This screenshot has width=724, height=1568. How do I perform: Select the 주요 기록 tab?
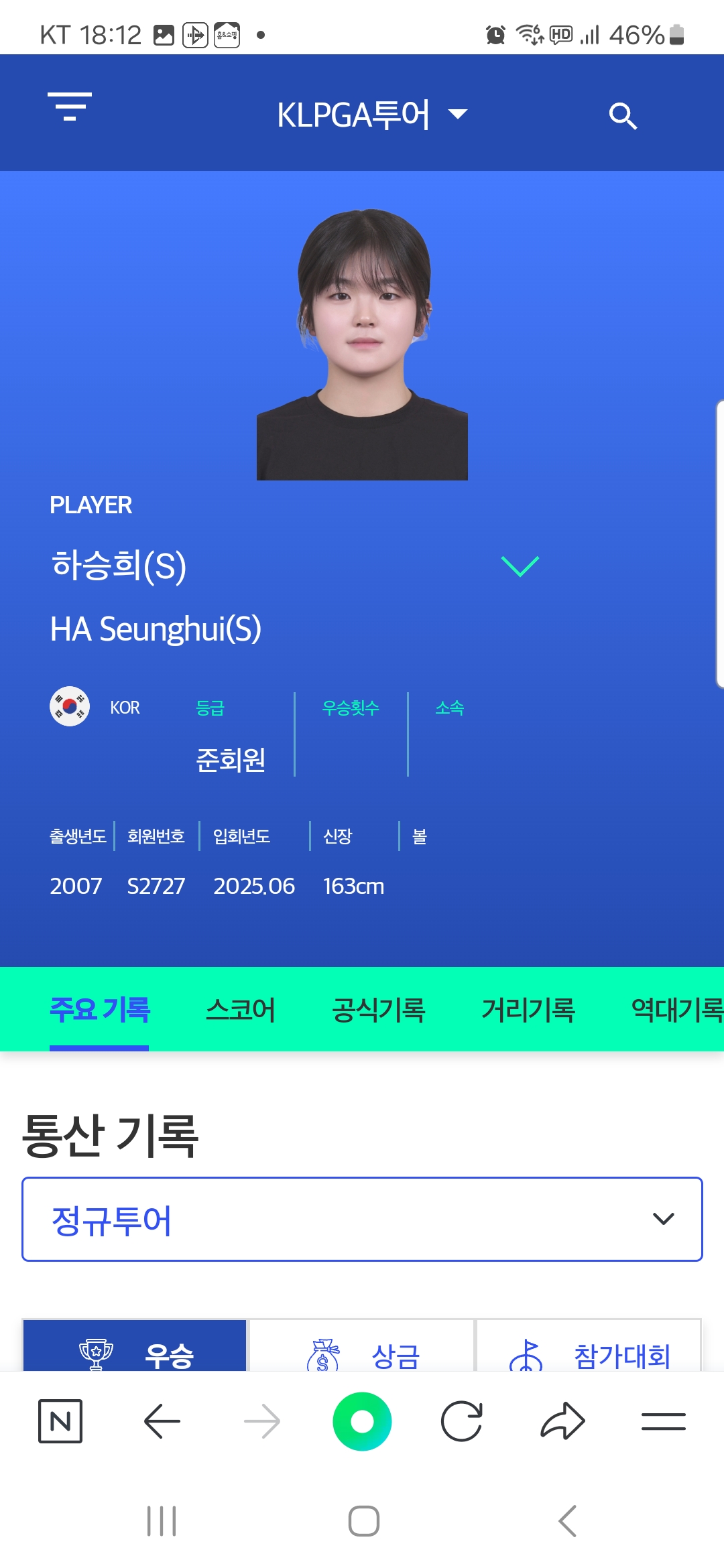point(100,1010)
